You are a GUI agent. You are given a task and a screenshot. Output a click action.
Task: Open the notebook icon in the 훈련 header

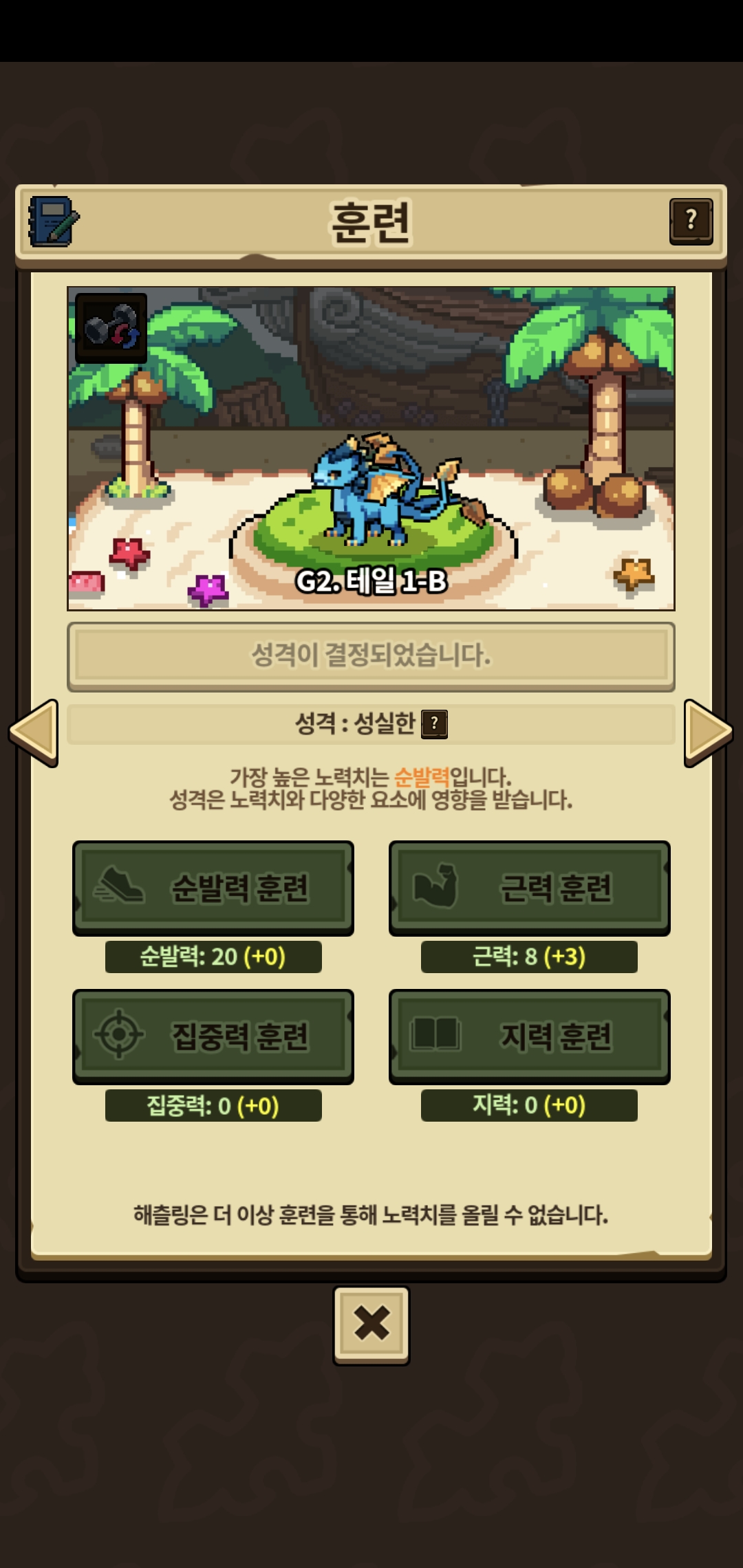pos(53,221)
